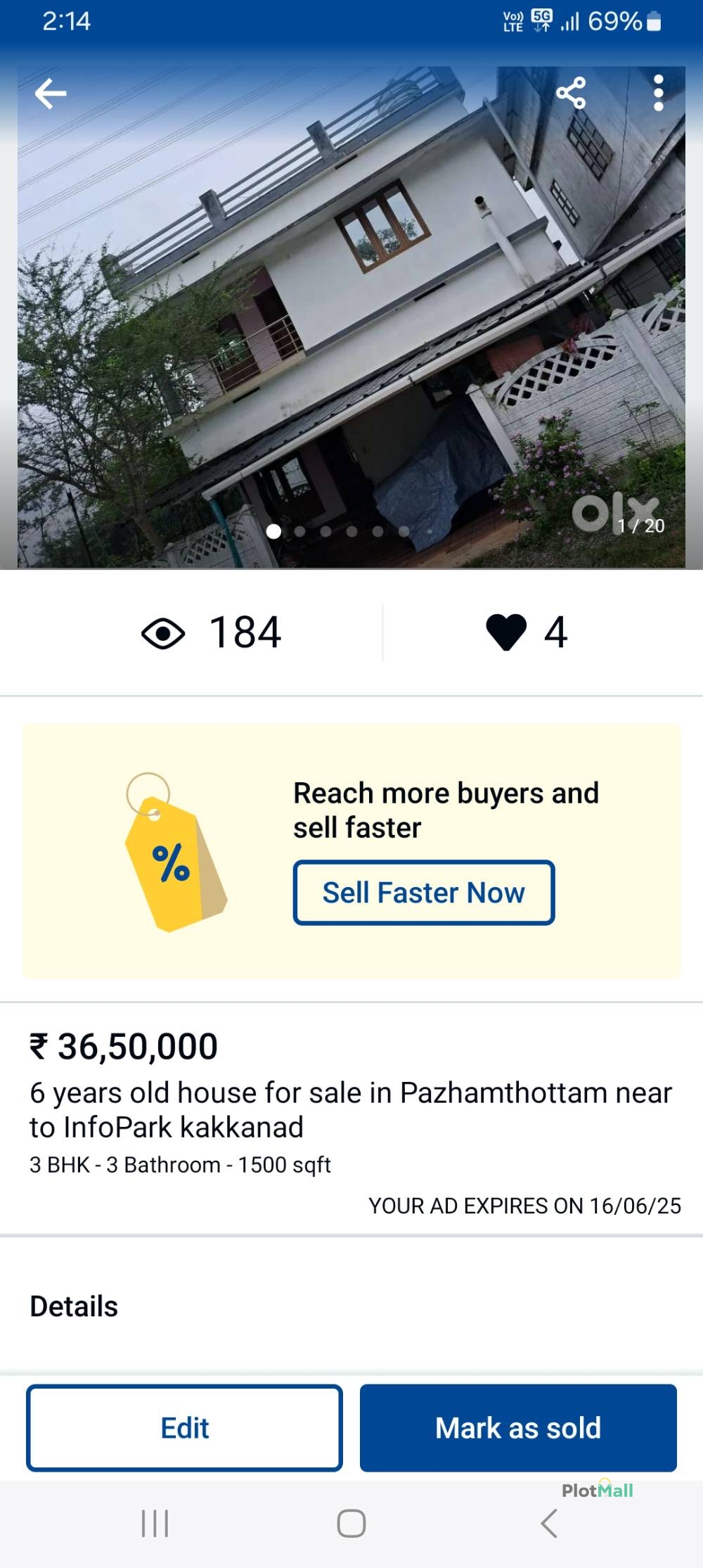Open the three-dot overflow menu

[x=658, y=93]
